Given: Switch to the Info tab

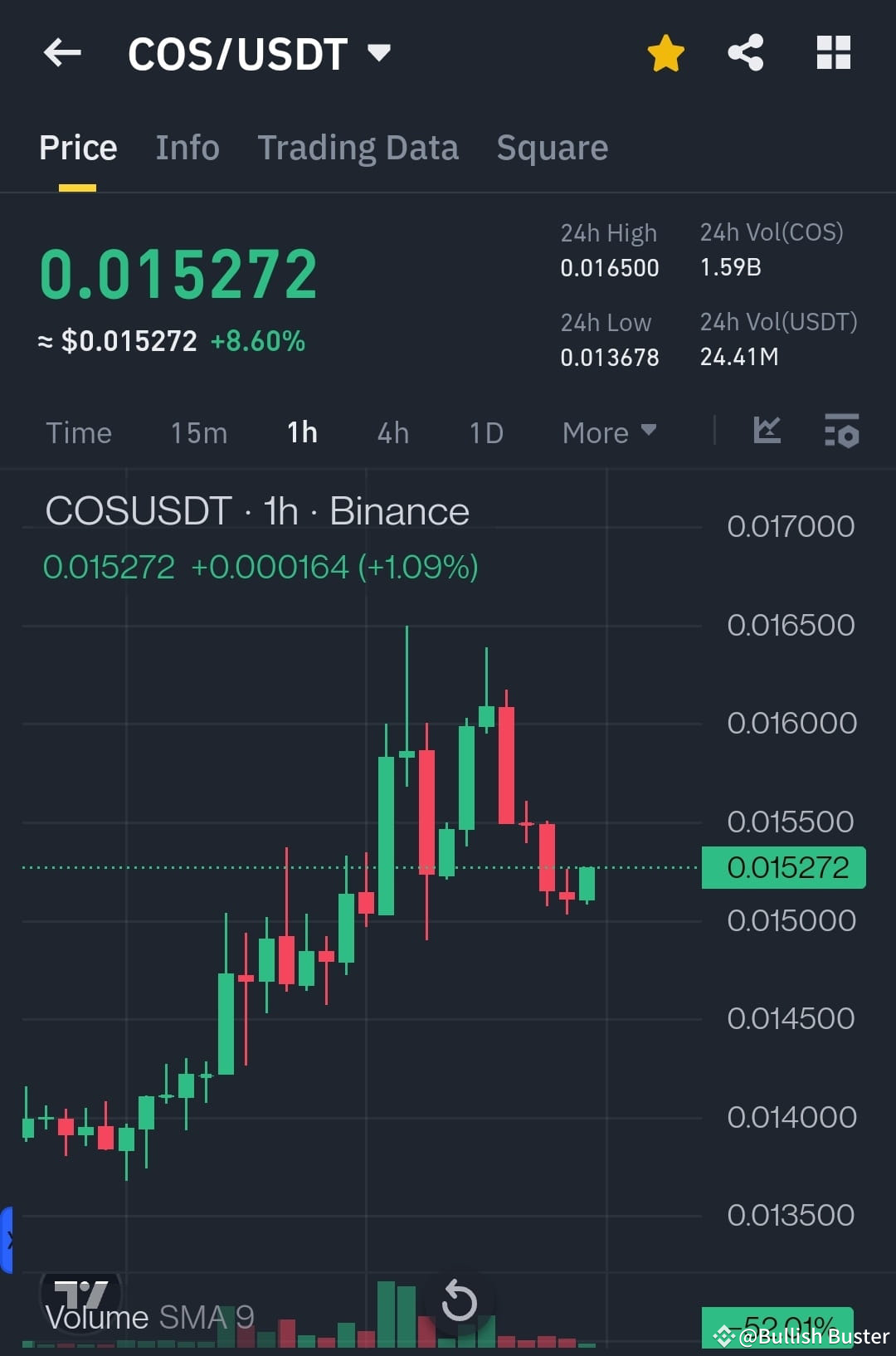Looking at the screenshot, I should (x=187, y=148).
